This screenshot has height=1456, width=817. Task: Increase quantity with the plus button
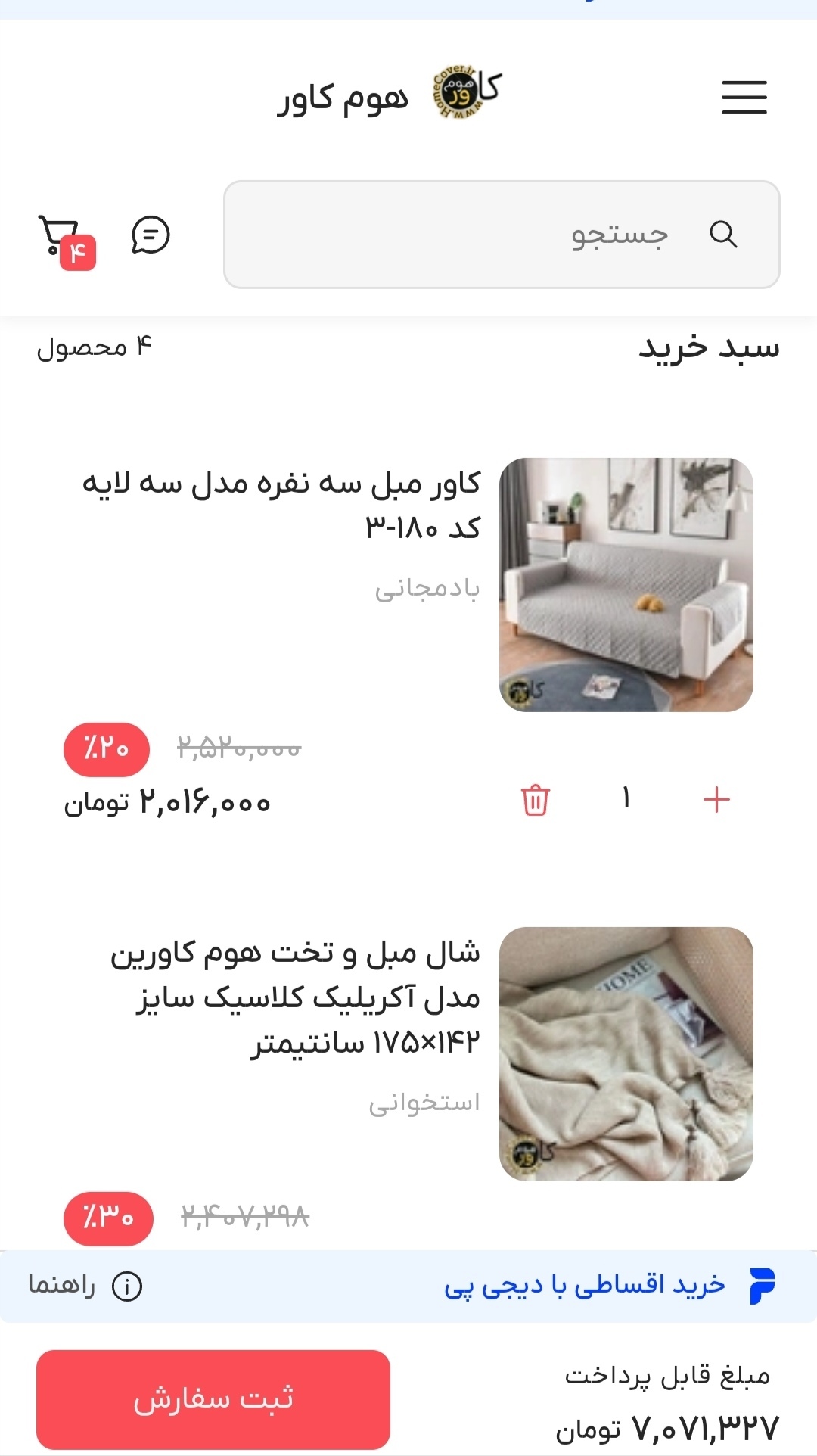tap(715, 800)
